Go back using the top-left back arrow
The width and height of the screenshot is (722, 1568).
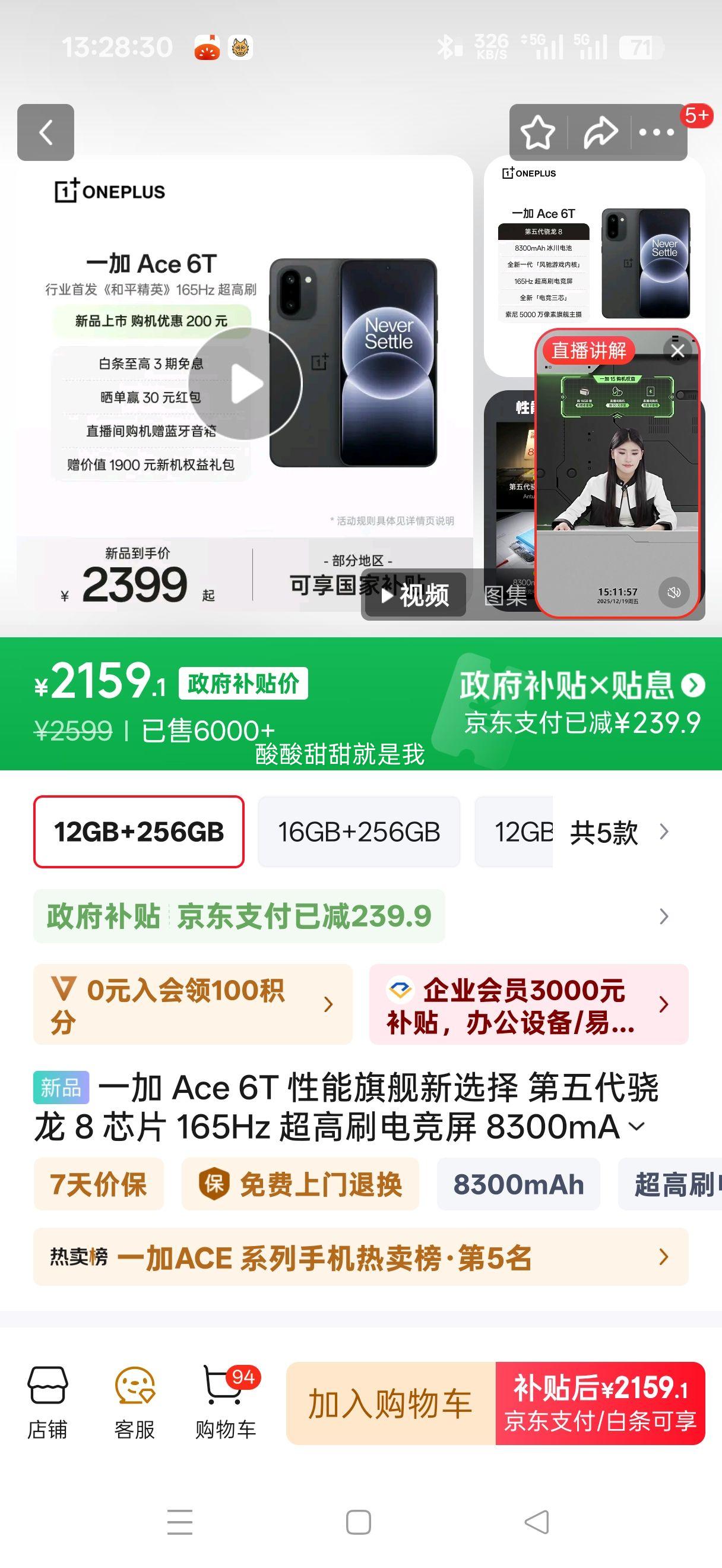(x=45, y=133)
